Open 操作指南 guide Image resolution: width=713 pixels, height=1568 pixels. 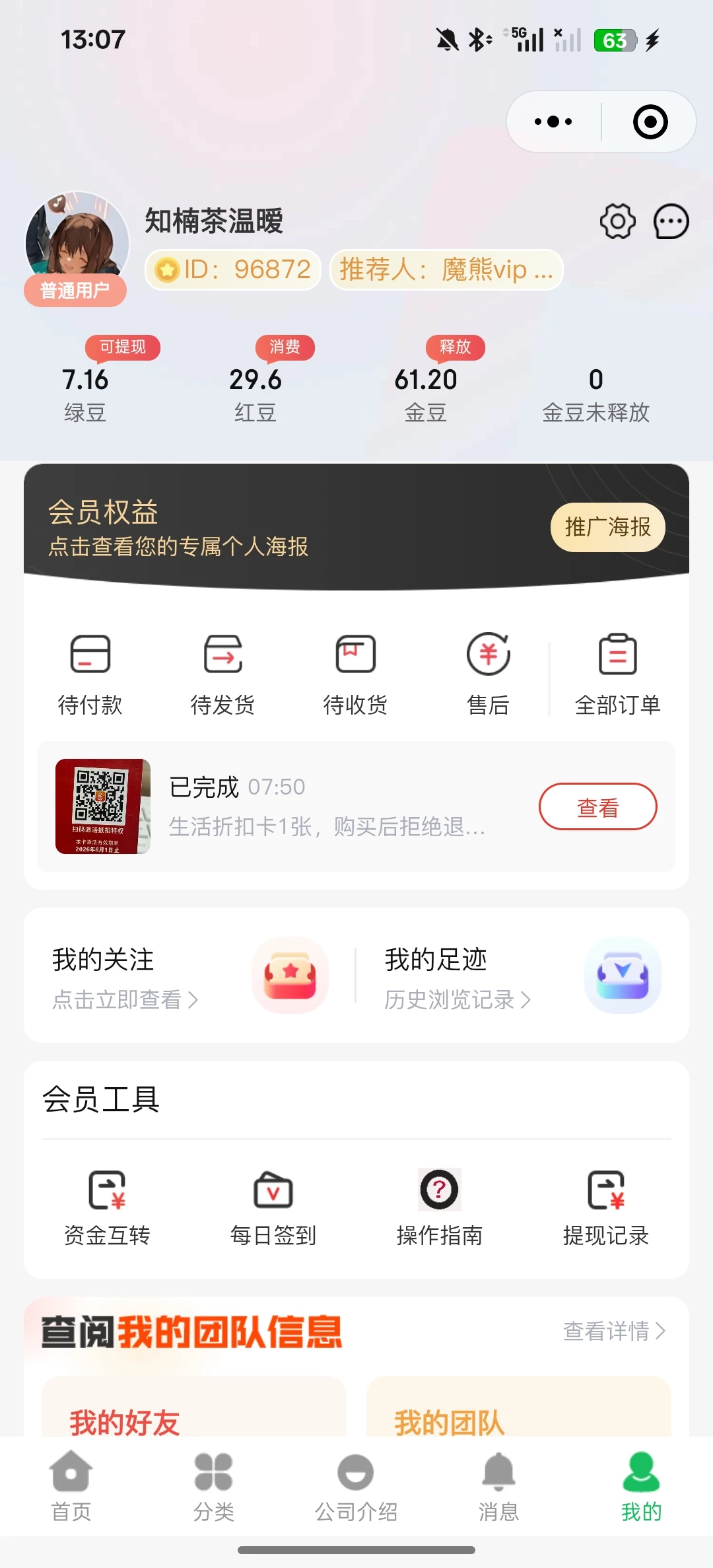click(x=440, y=1207)
